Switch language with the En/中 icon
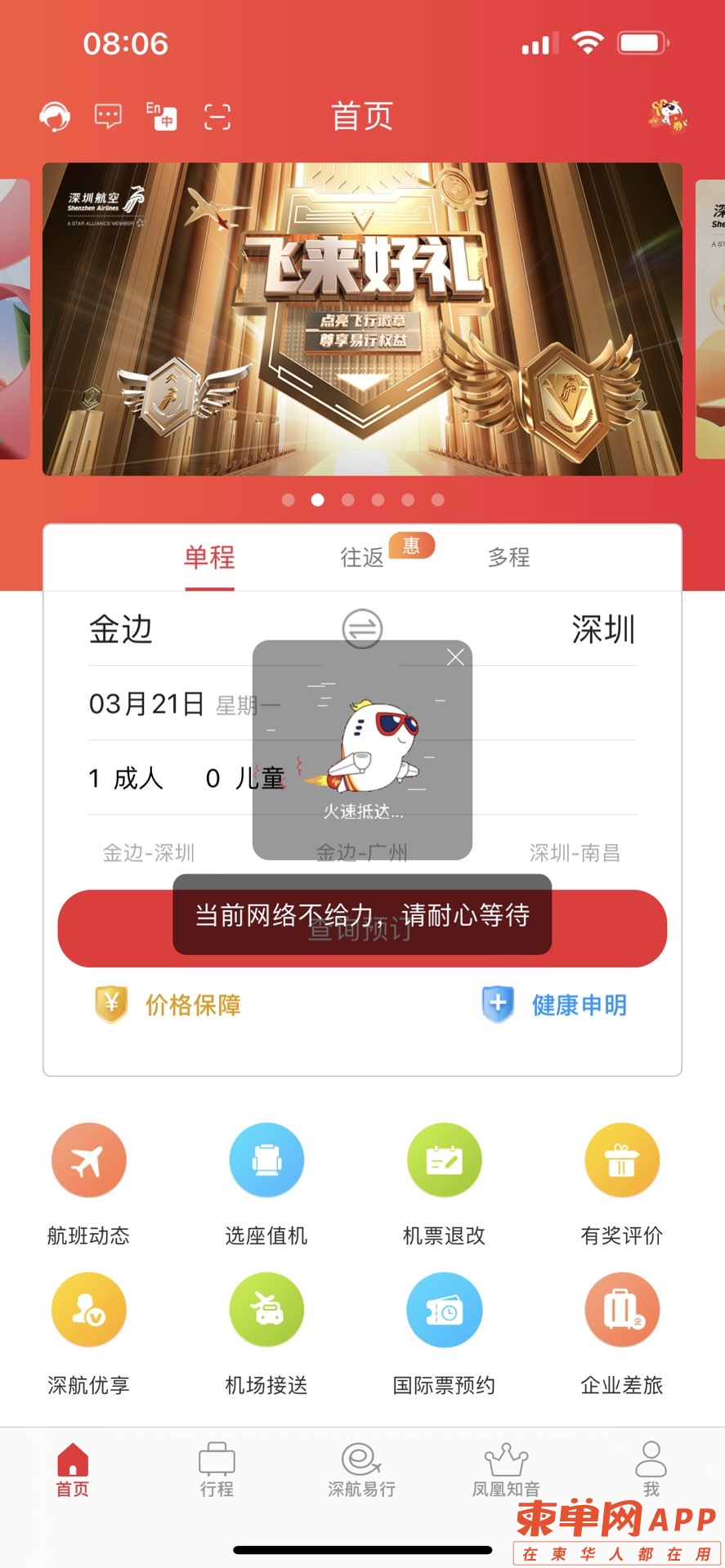Screen dimensions: 725x1568 point(162,117)
